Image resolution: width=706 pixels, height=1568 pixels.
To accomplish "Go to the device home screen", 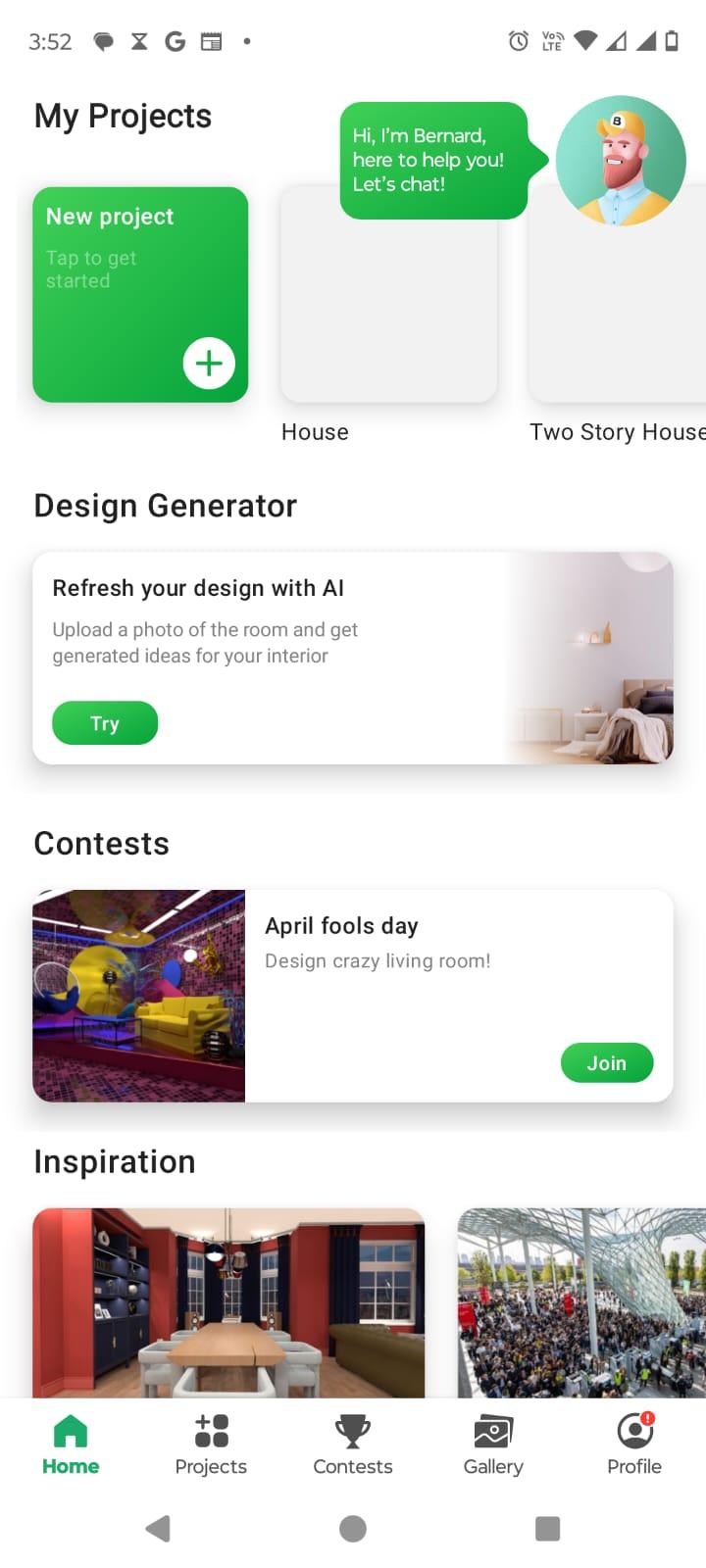I will click(353, 1528).
